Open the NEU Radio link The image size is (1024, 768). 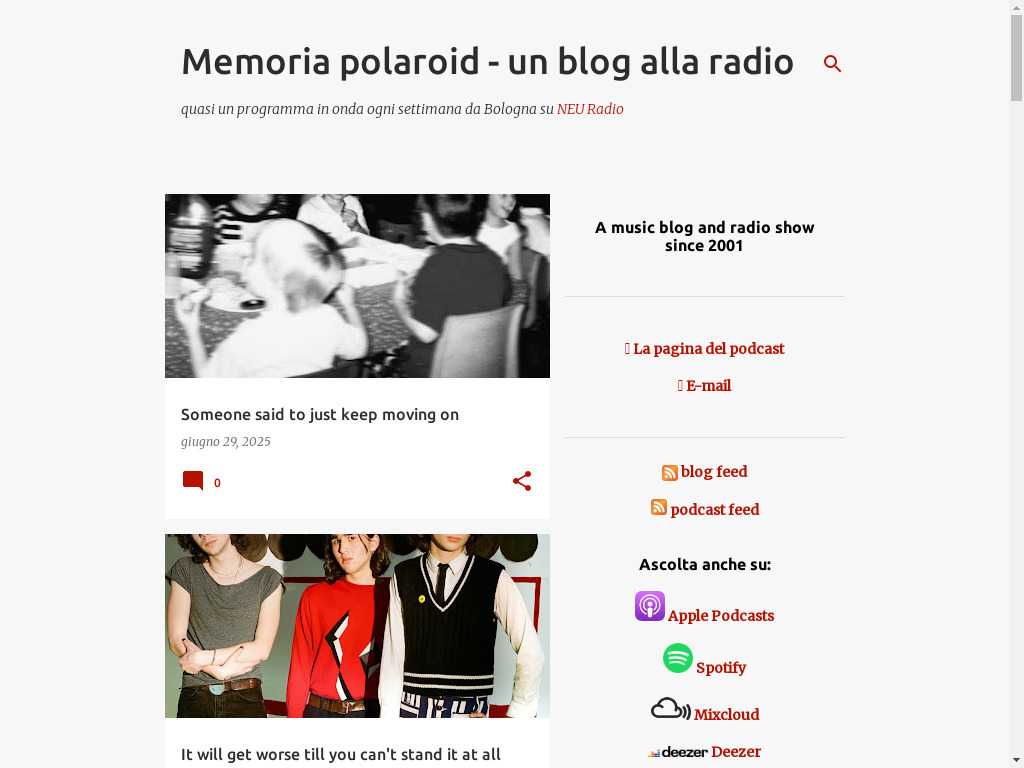coord(590,109)
